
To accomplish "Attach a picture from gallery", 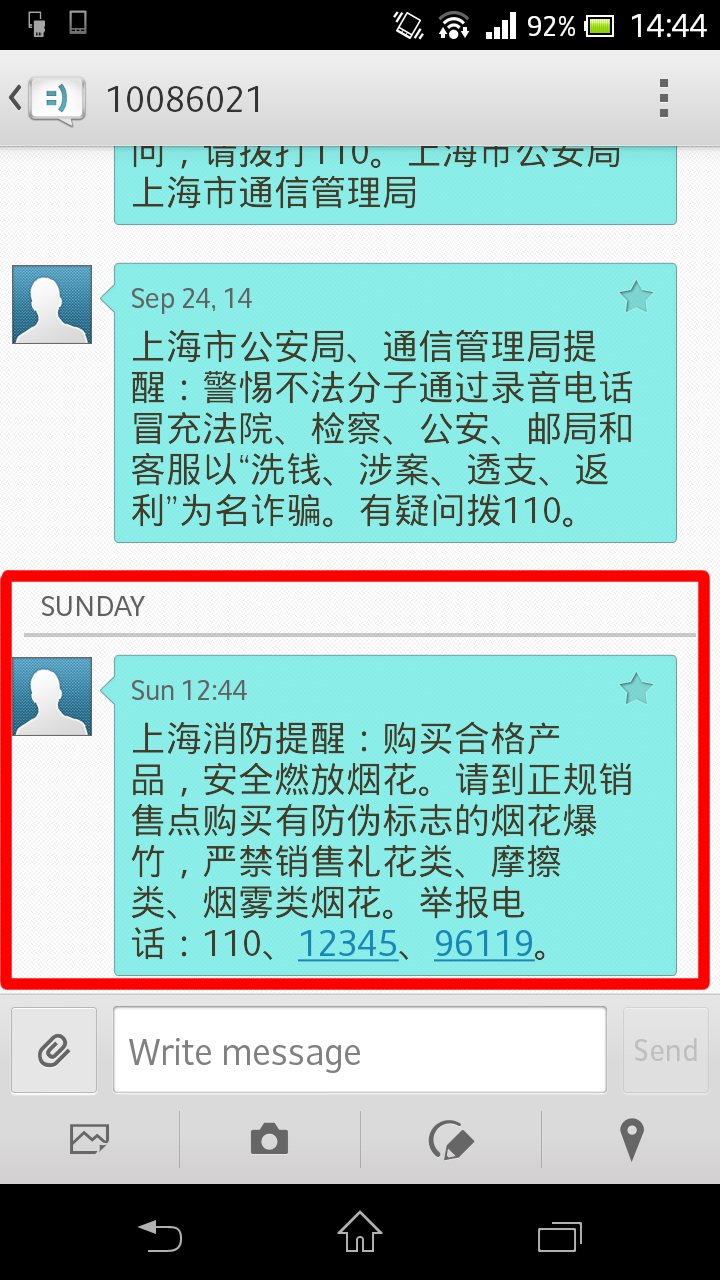I will [x=90, y=1139].
